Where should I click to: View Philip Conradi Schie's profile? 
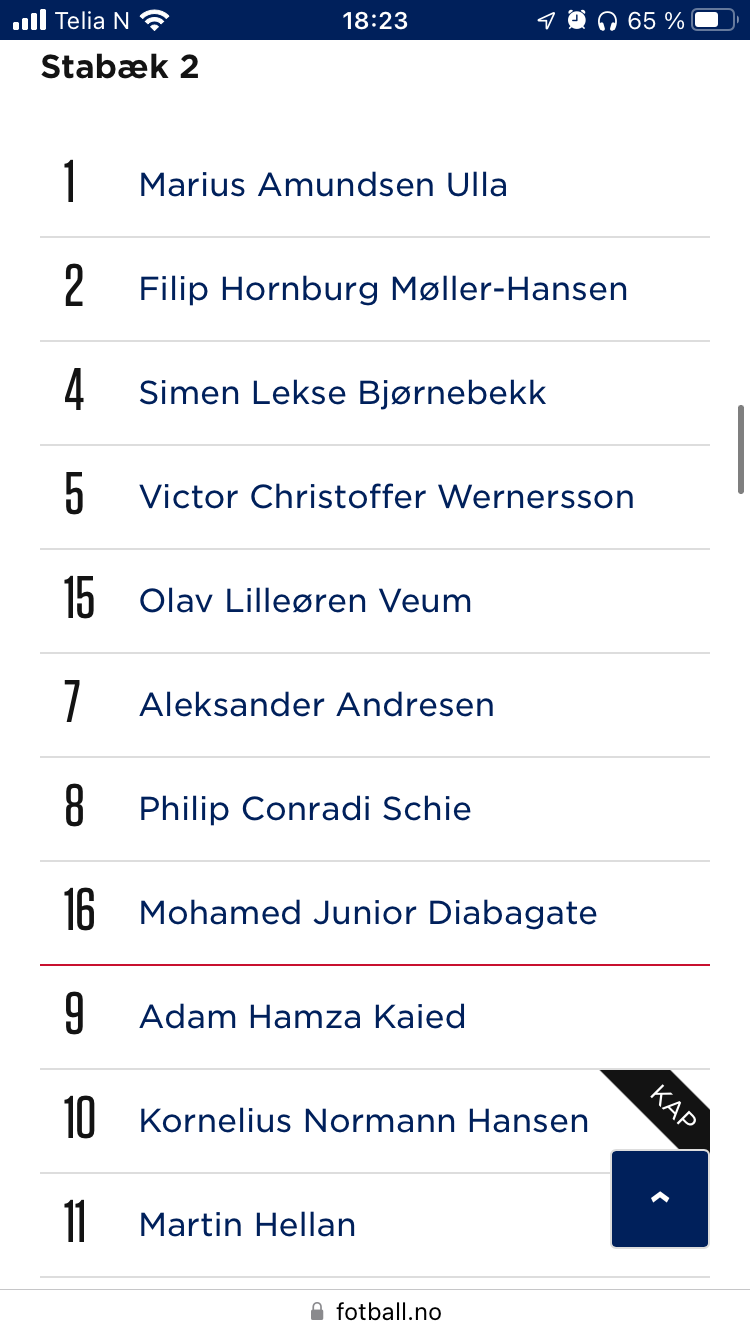coord(305,809)
